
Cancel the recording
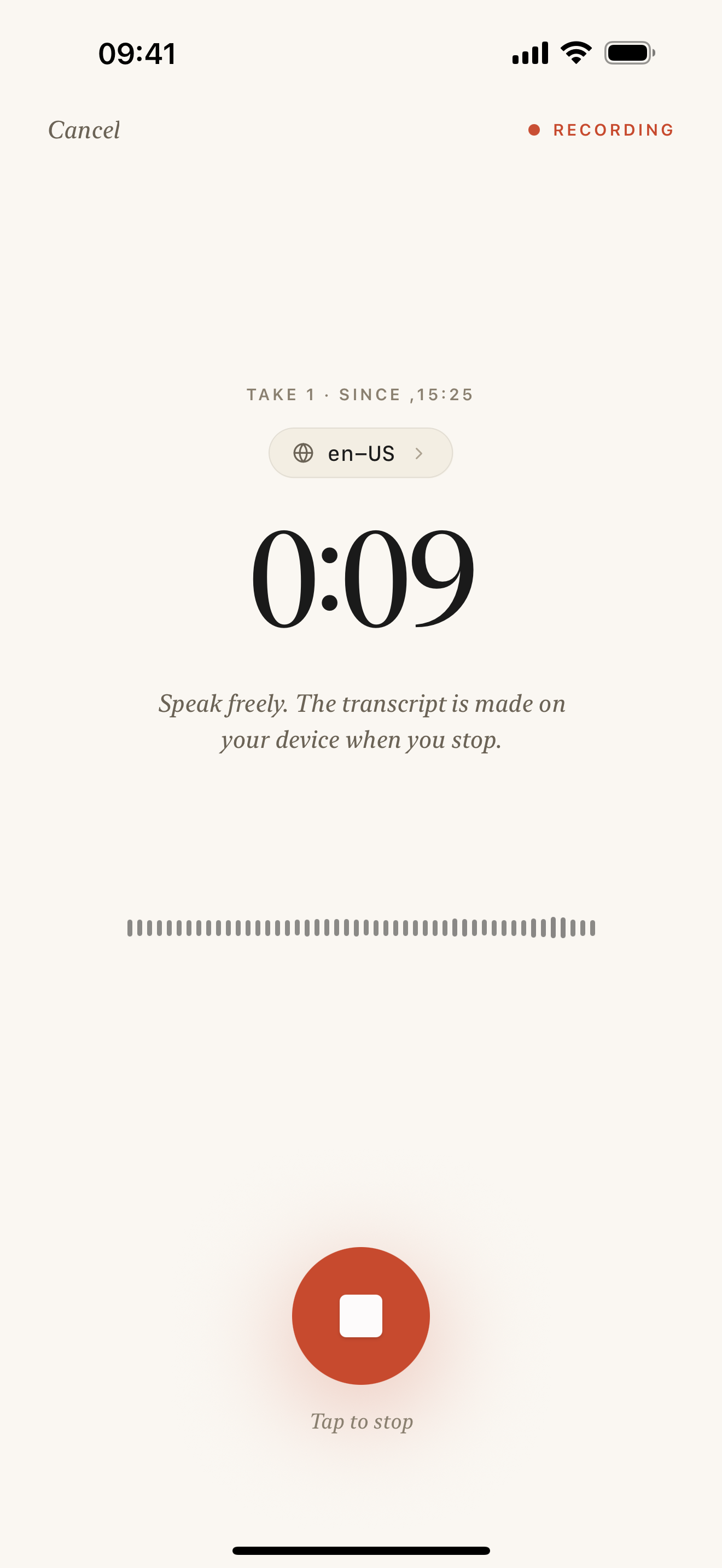click(x=84, y=130)
